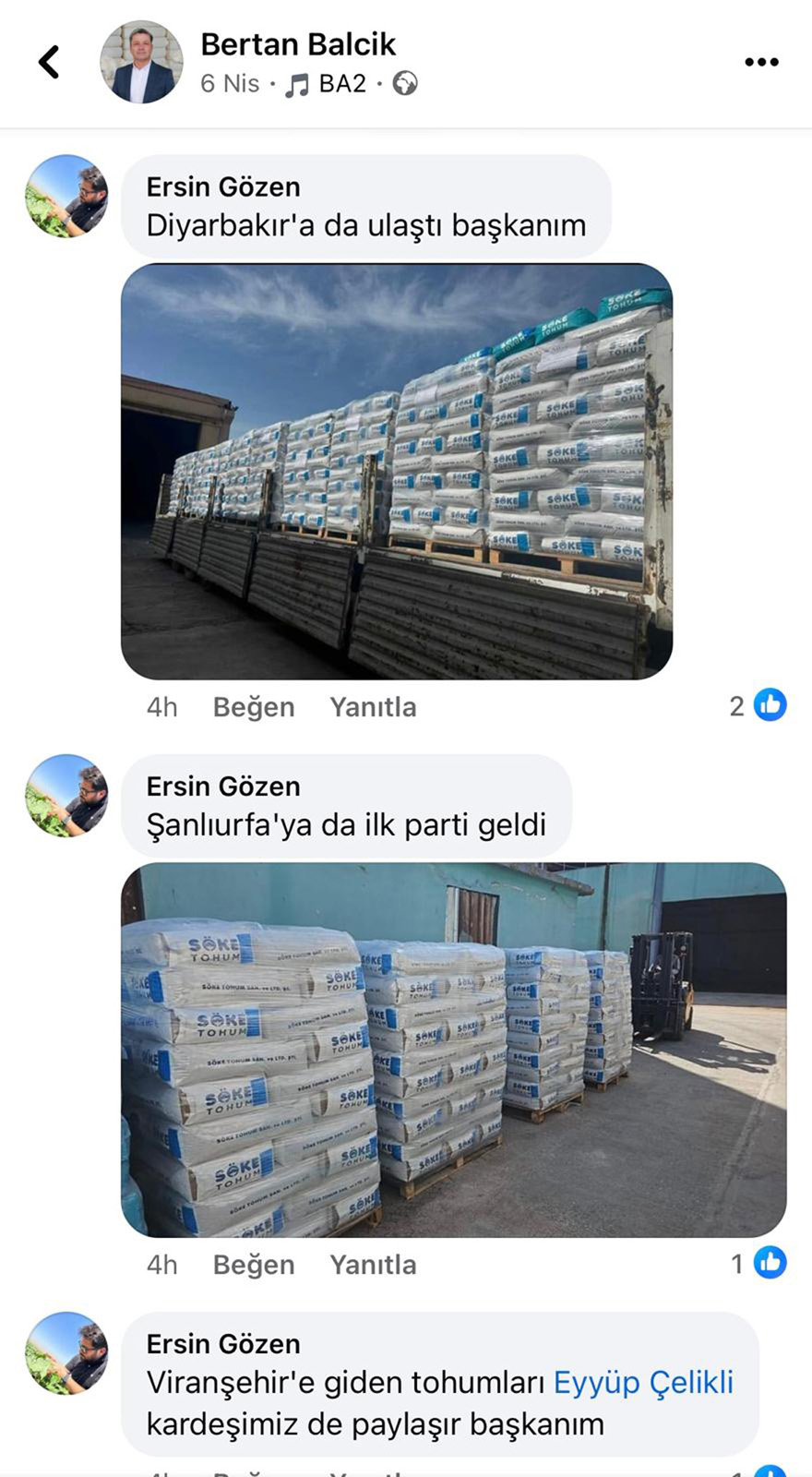
Task: Go back using the arrow icon
Action: (x=49, y=62)
